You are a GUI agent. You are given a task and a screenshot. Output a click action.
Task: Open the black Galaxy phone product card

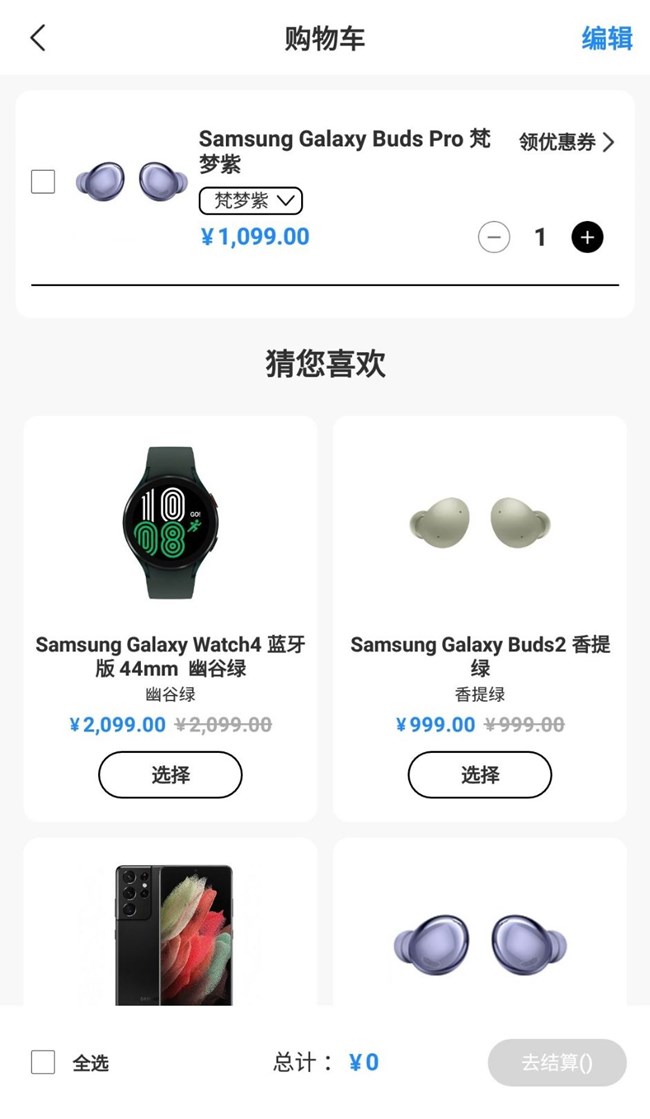[172, 930]
